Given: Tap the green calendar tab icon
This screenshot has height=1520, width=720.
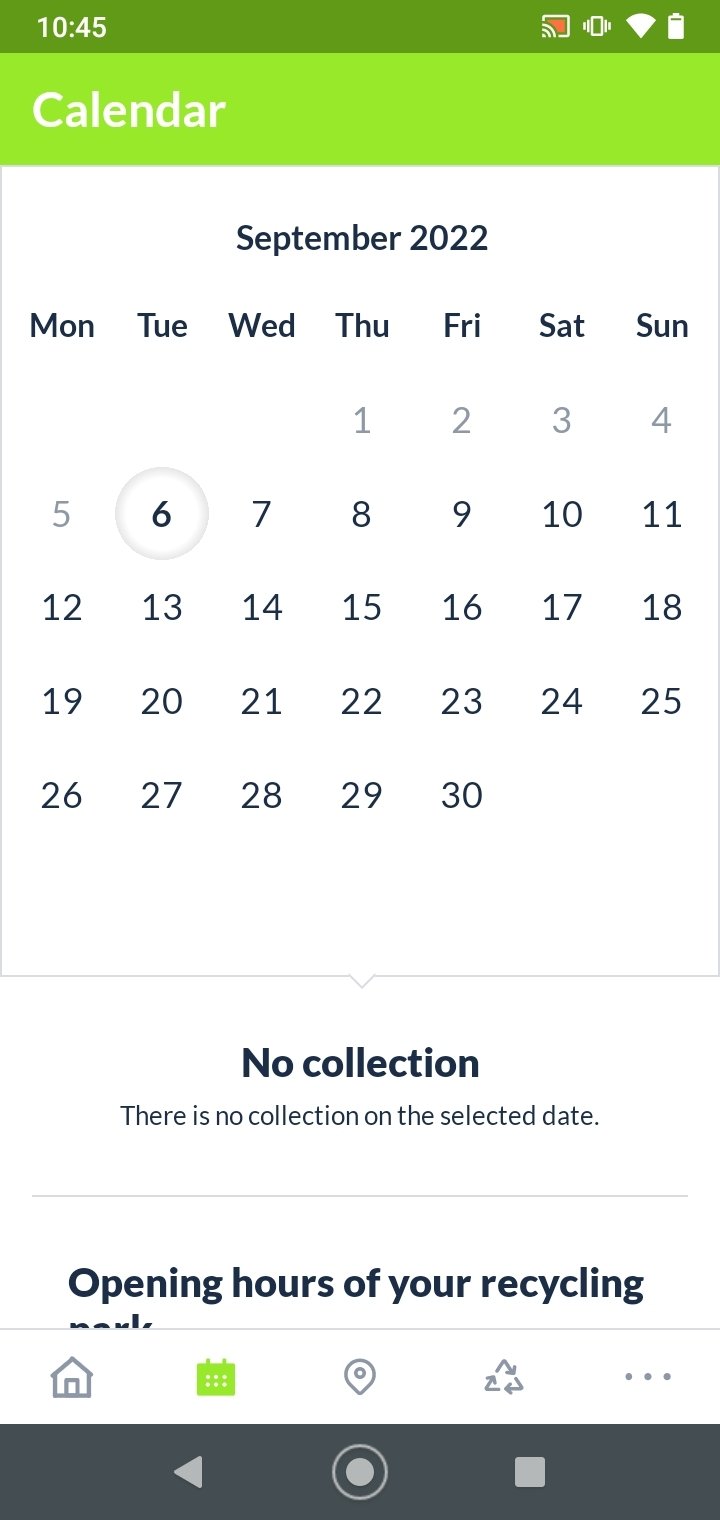Looking at the screenshot, I should coord(216,1377).
